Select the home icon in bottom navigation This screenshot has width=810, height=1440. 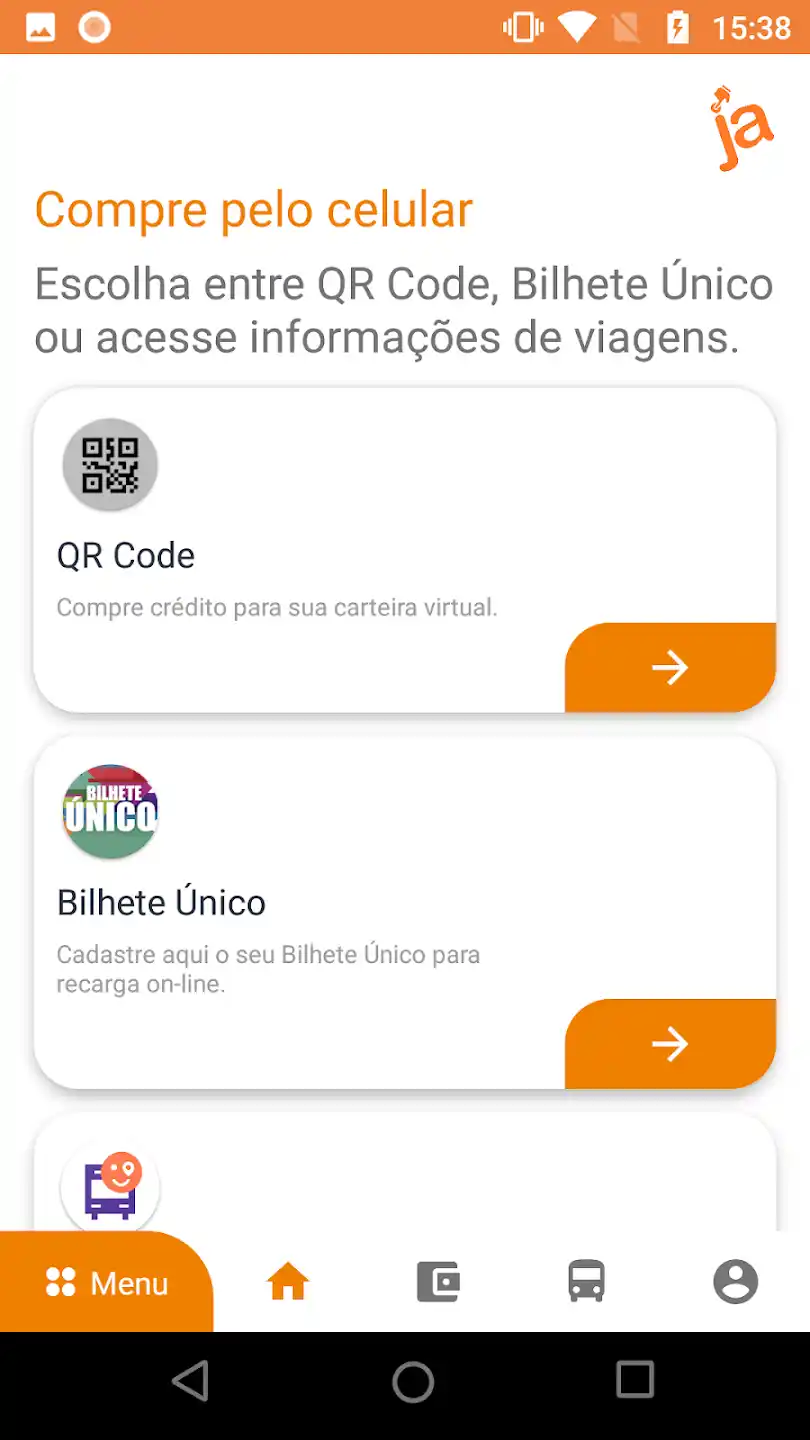(x=288, y=1281)
